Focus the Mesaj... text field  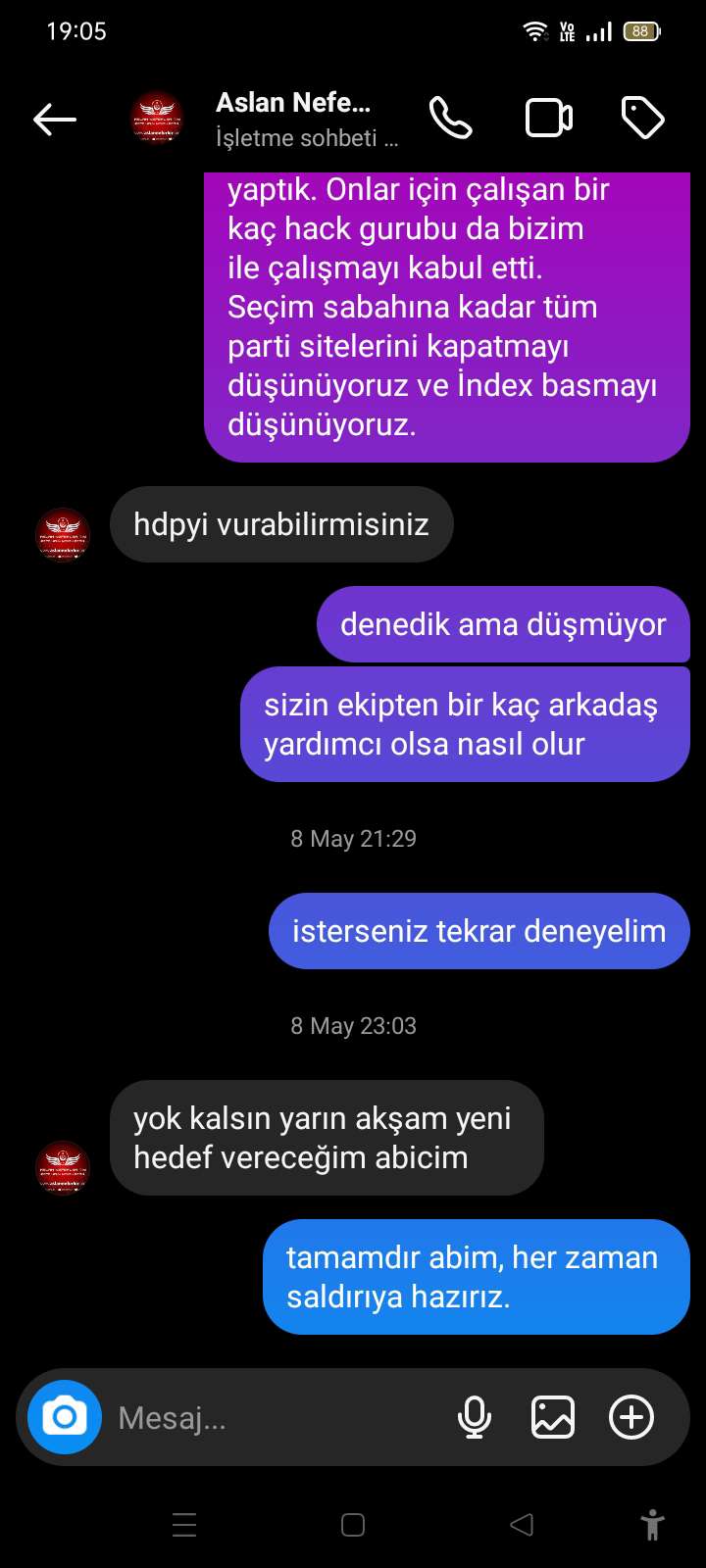point(275,1417)
